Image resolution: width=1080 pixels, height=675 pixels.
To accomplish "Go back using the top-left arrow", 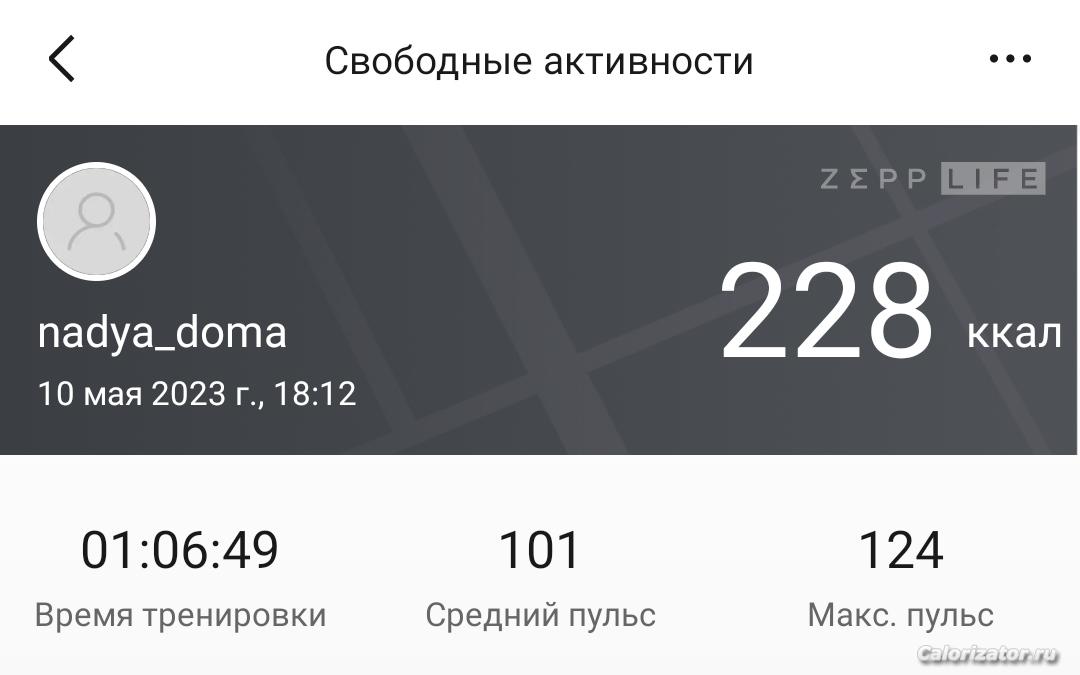I will point(62,59).
